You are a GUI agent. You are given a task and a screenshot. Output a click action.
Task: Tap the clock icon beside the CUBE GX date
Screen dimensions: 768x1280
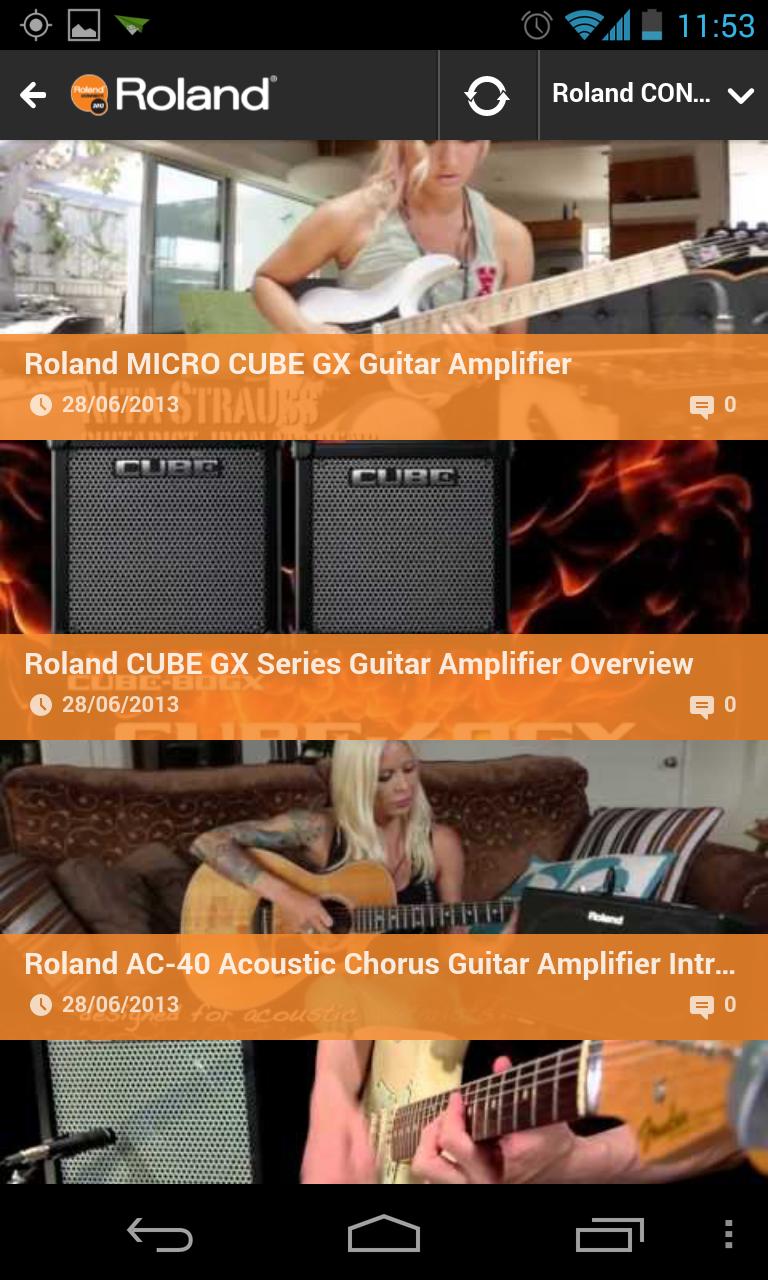pos(40,705)
